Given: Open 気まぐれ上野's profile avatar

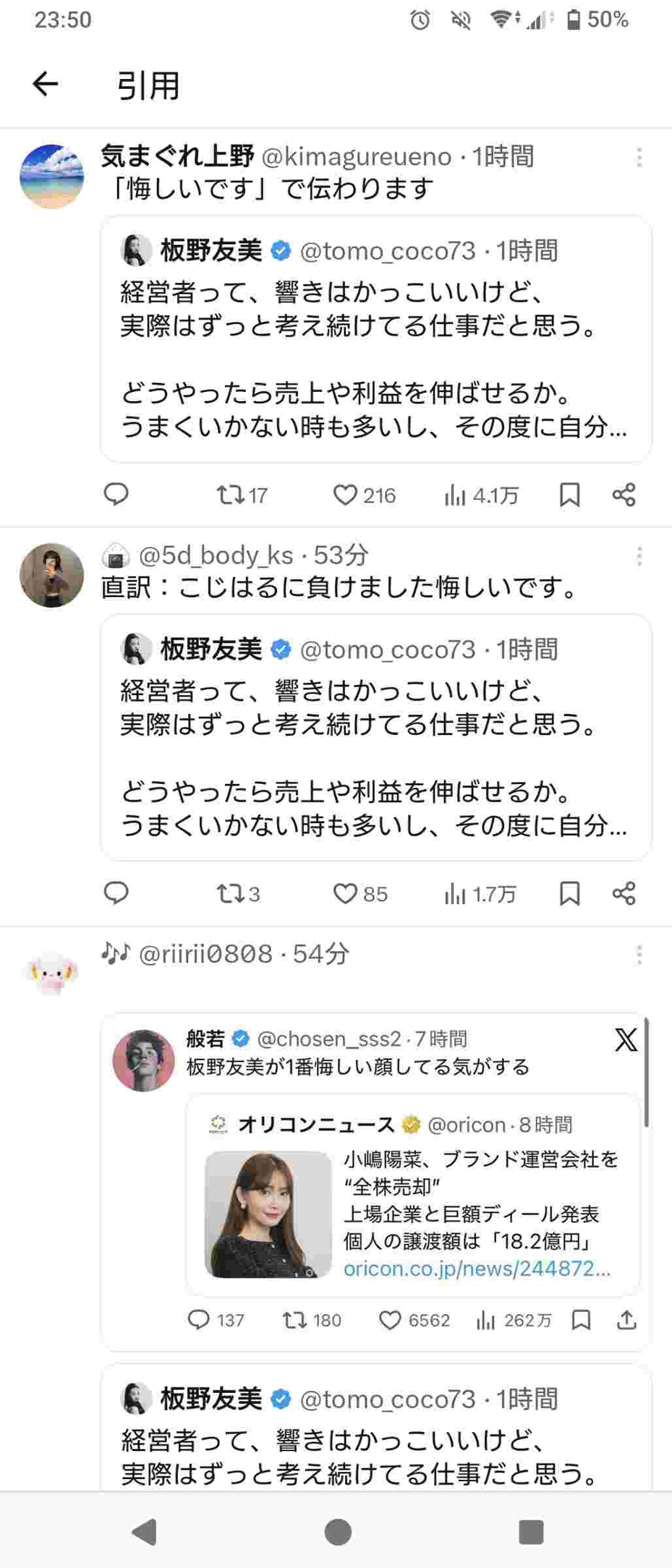Looking at the screenshot, I should click(x=52, y=176).
